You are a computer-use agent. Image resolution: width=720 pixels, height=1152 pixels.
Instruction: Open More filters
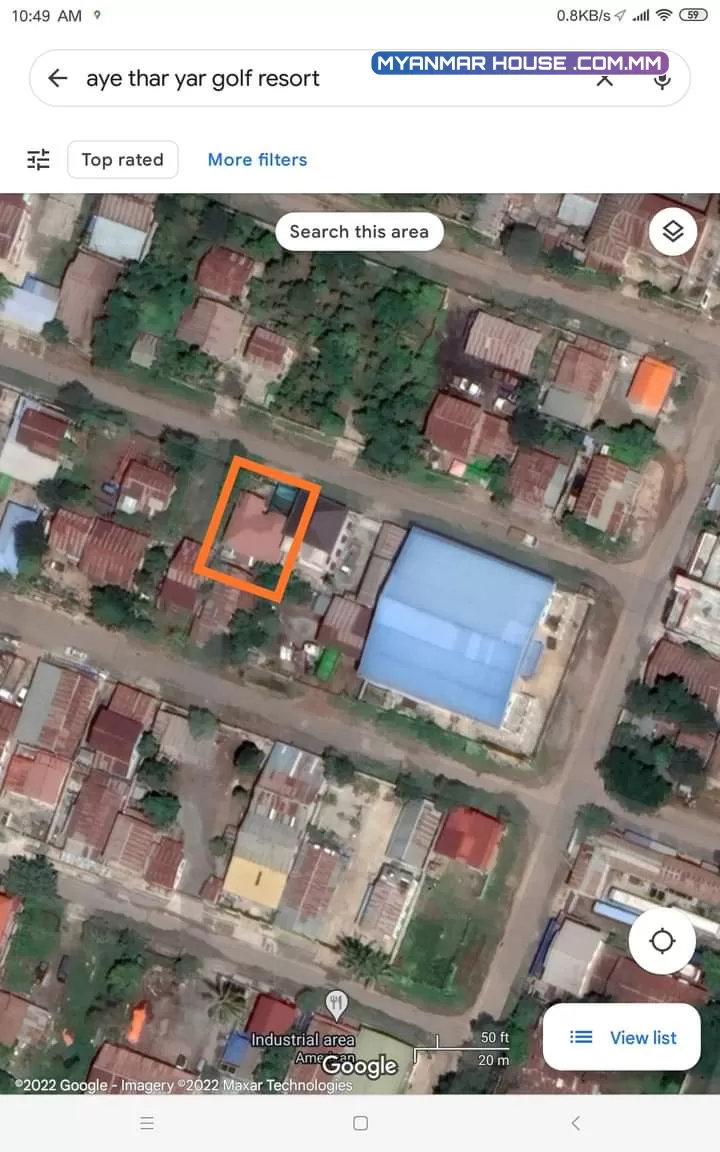pos(257,159)
